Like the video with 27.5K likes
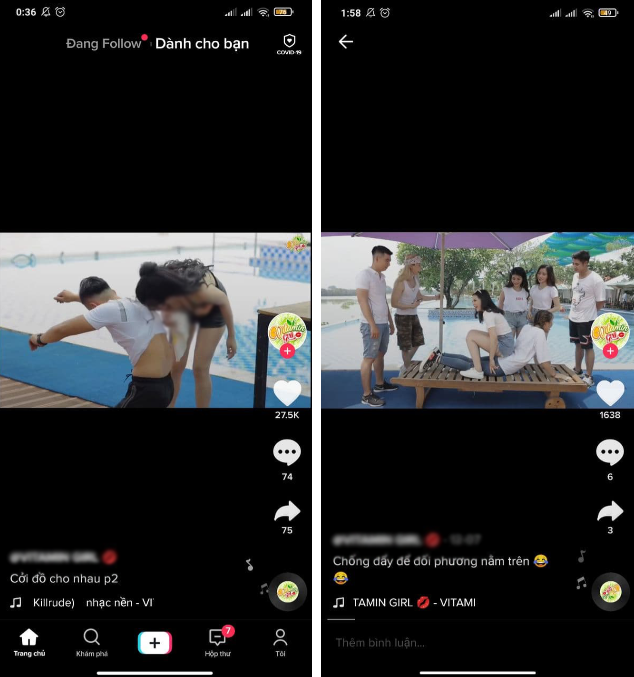Viewport: 634px width, 677px height. click(287, 393)
